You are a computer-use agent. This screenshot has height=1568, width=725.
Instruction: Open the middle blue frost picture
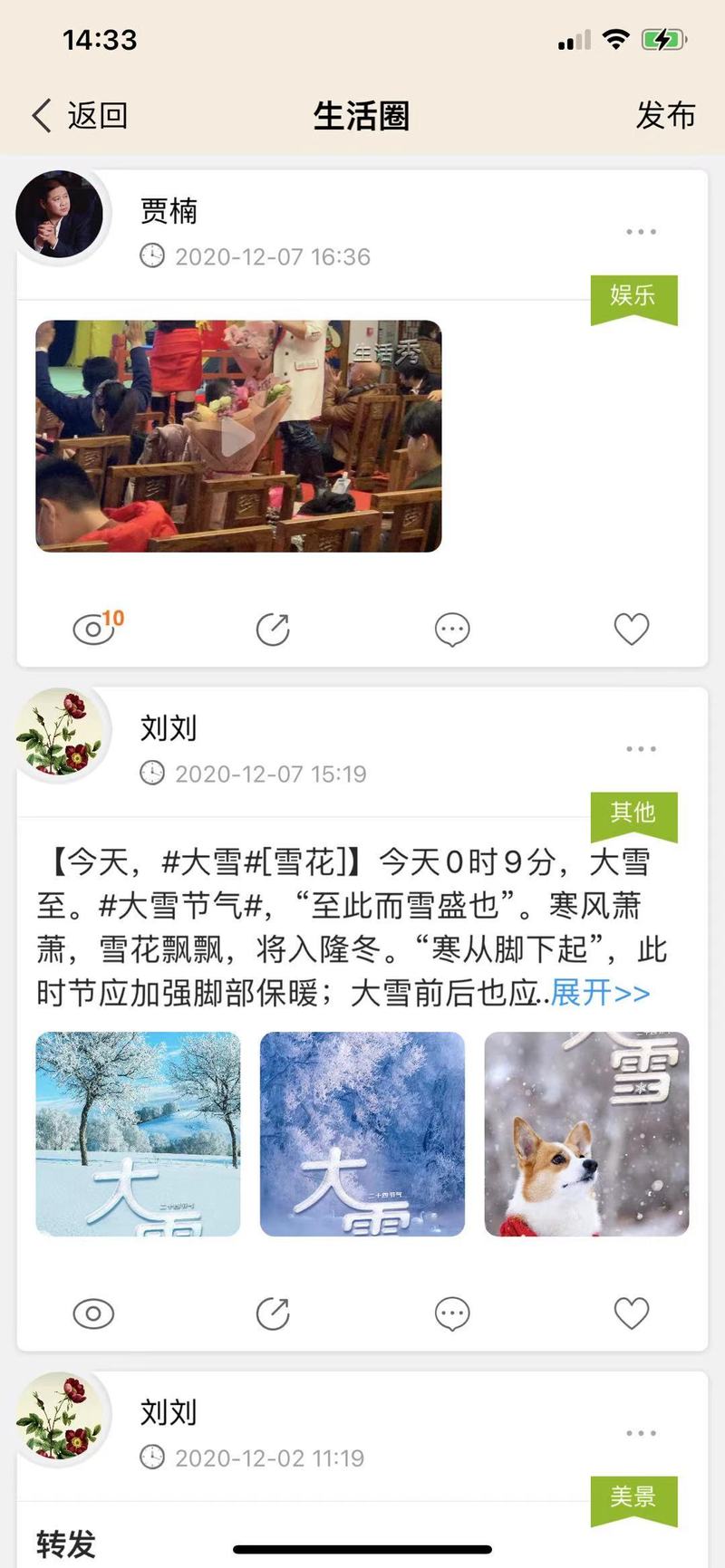362,1134
